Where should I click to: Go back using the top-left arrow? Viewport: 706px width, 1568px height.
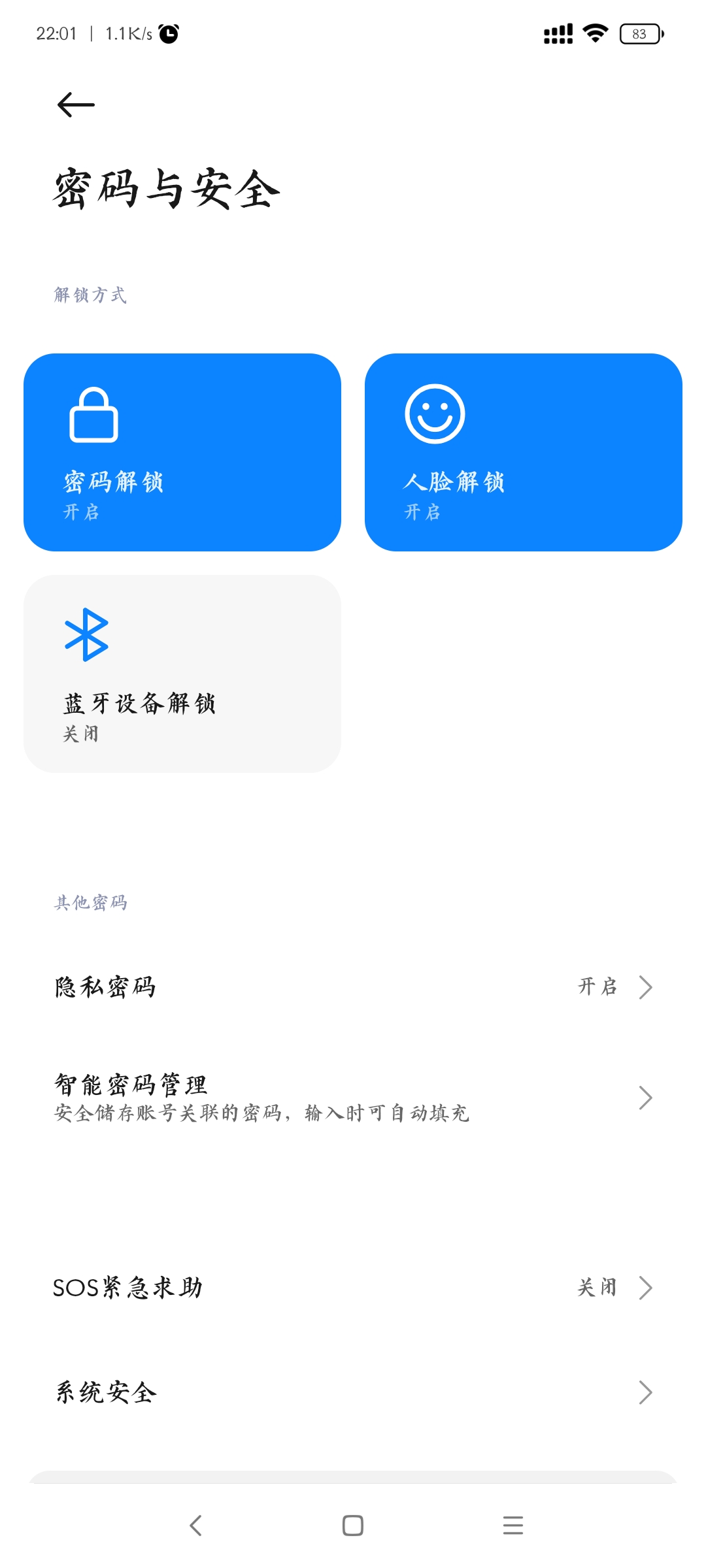coord(76,105)
